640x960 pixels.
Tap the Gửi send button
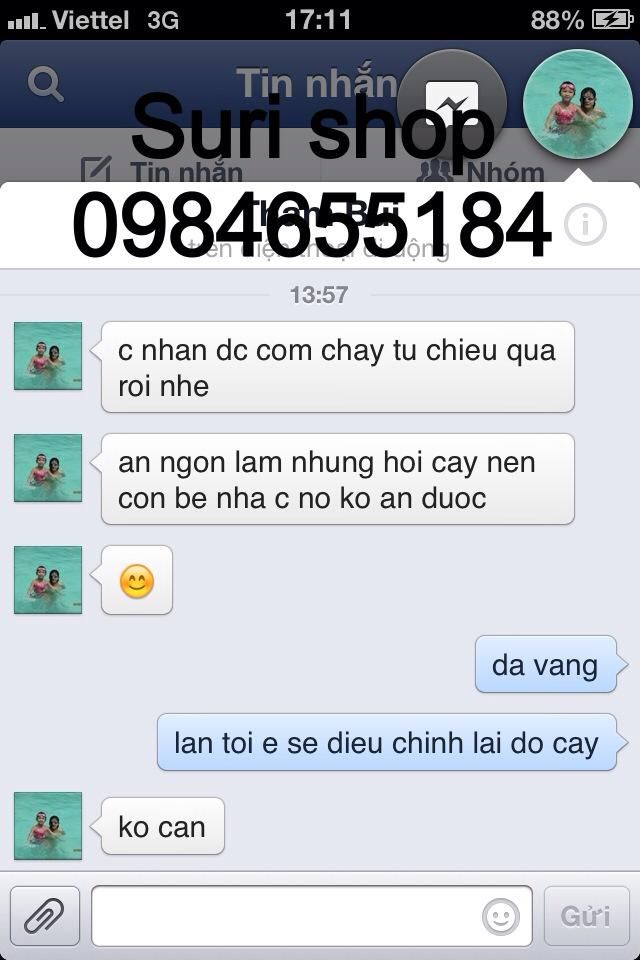(586, 915)
